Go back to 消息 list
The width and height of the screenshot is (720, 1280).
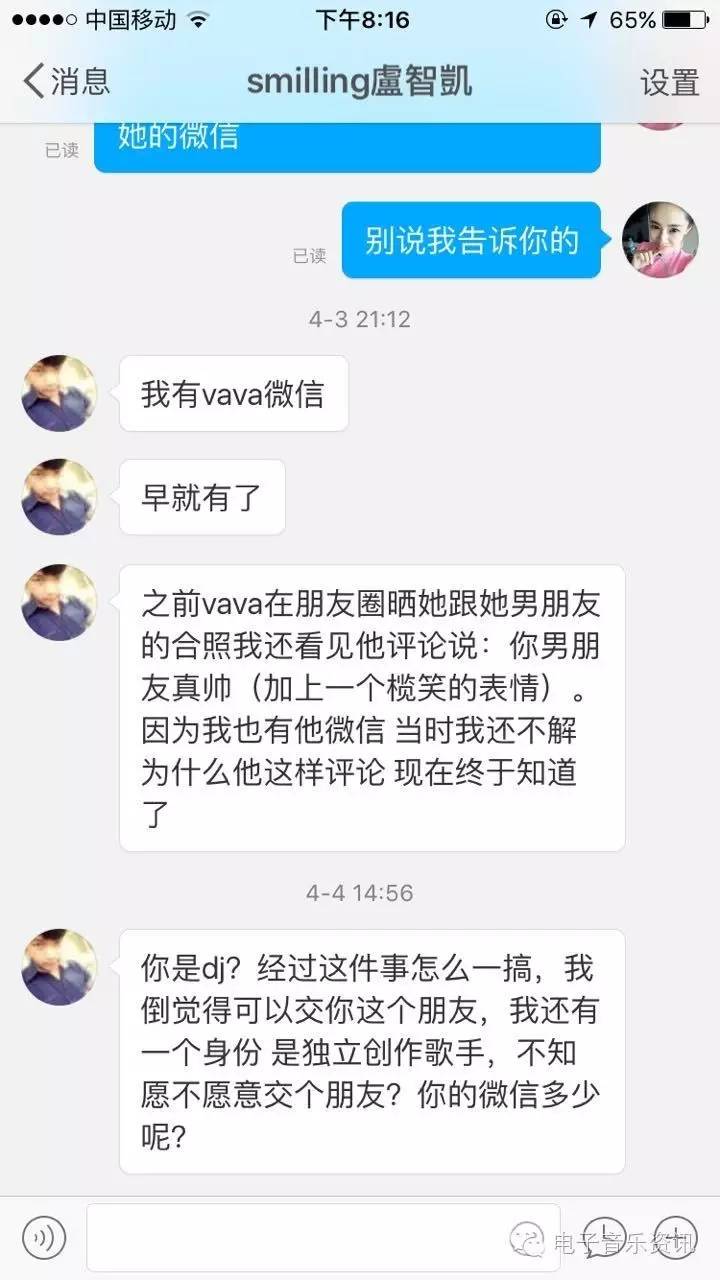(x=66, y=82)
